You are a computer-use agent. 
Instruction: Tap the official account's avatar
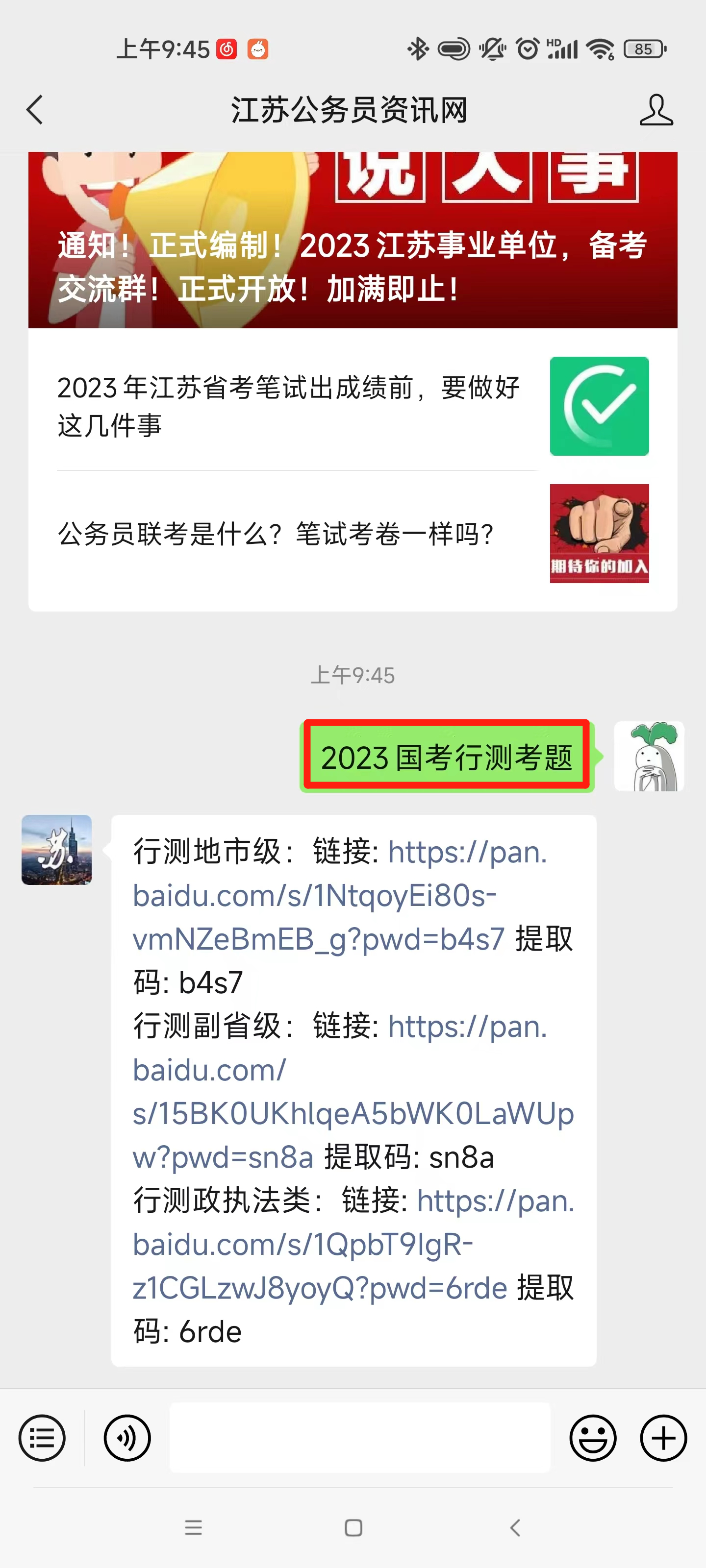tap(57, 850)
